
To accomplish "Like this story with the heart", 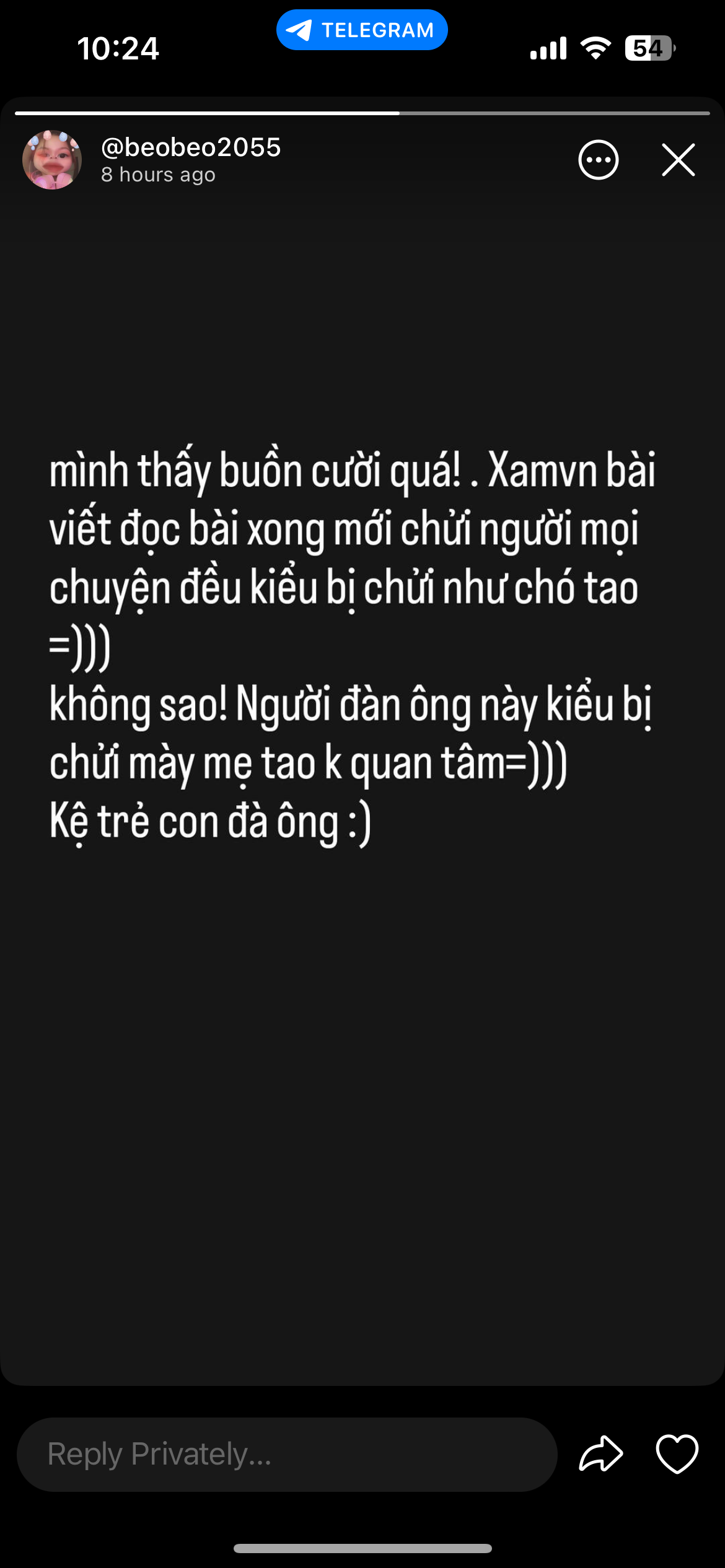I will [677, 1453].
